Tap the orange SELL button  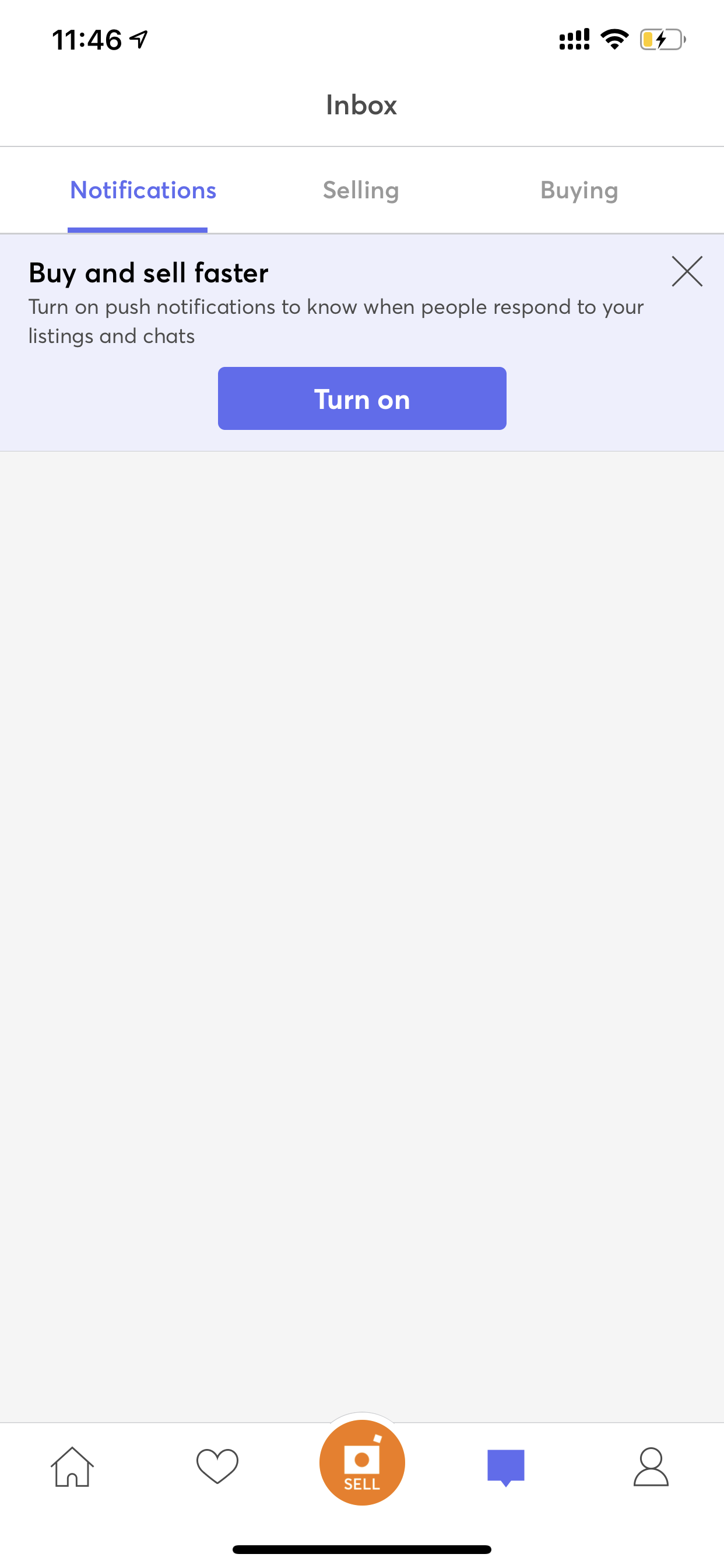coord(362,1464)
